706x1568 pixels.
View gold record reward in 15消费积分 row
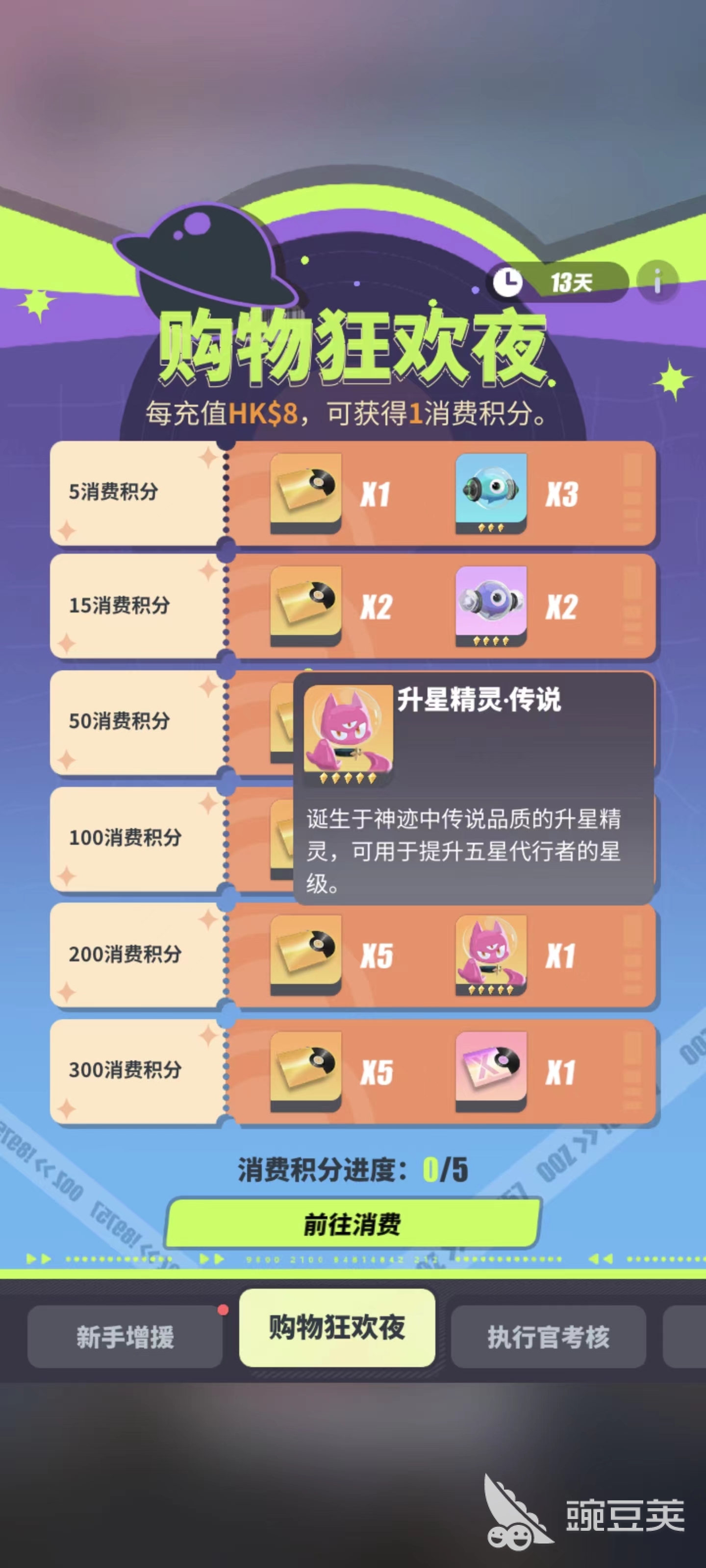305,606
